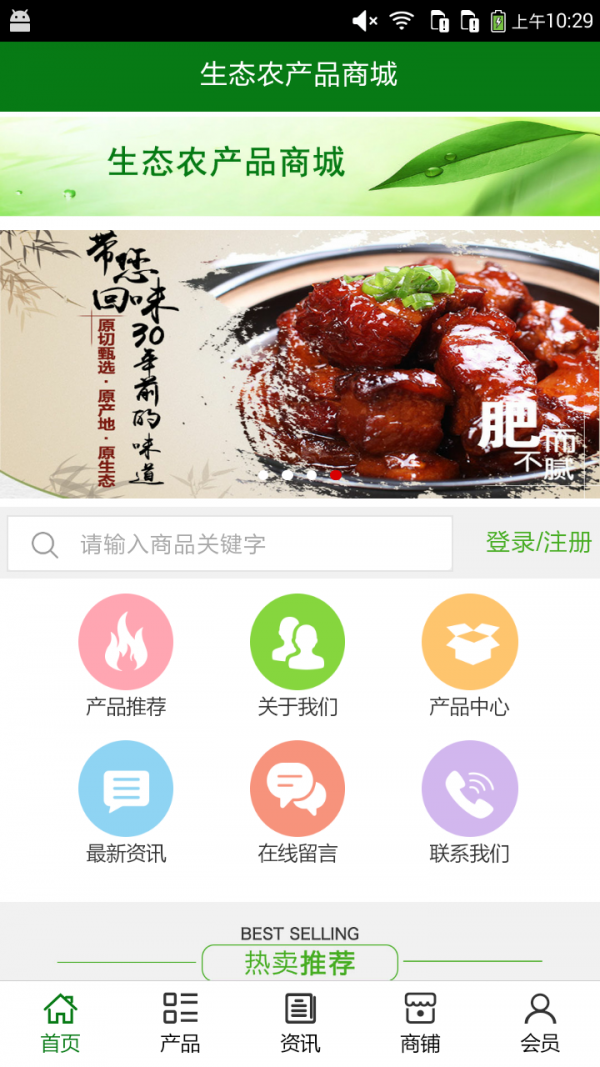Open the braised pork promo banner
This screenshot has width=600, height=1067.
tap(300, 363)
